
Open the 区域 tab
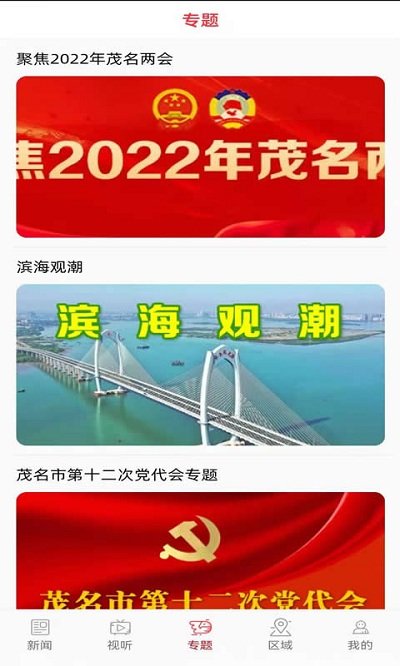click(280, 635)
